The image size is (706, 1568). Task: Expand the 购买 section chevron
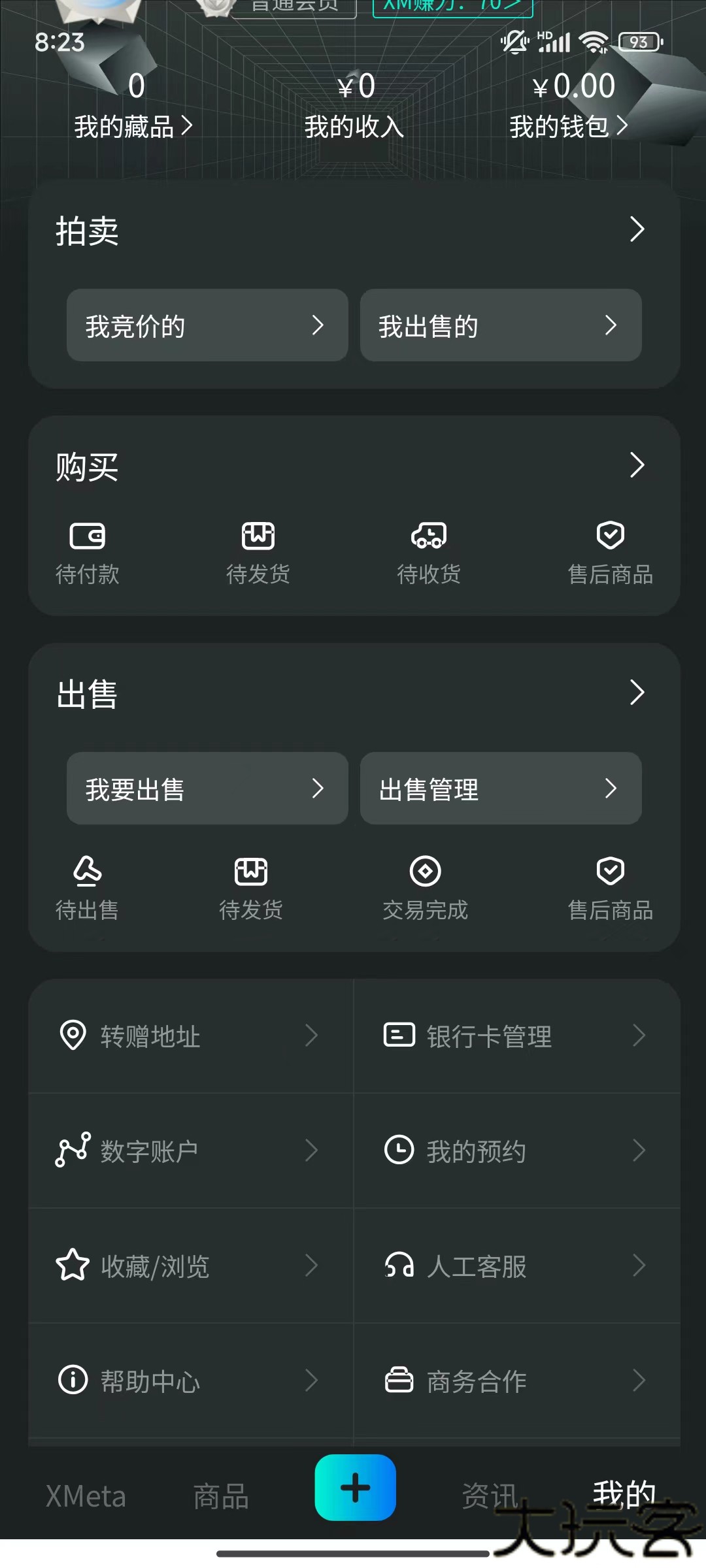637,465
